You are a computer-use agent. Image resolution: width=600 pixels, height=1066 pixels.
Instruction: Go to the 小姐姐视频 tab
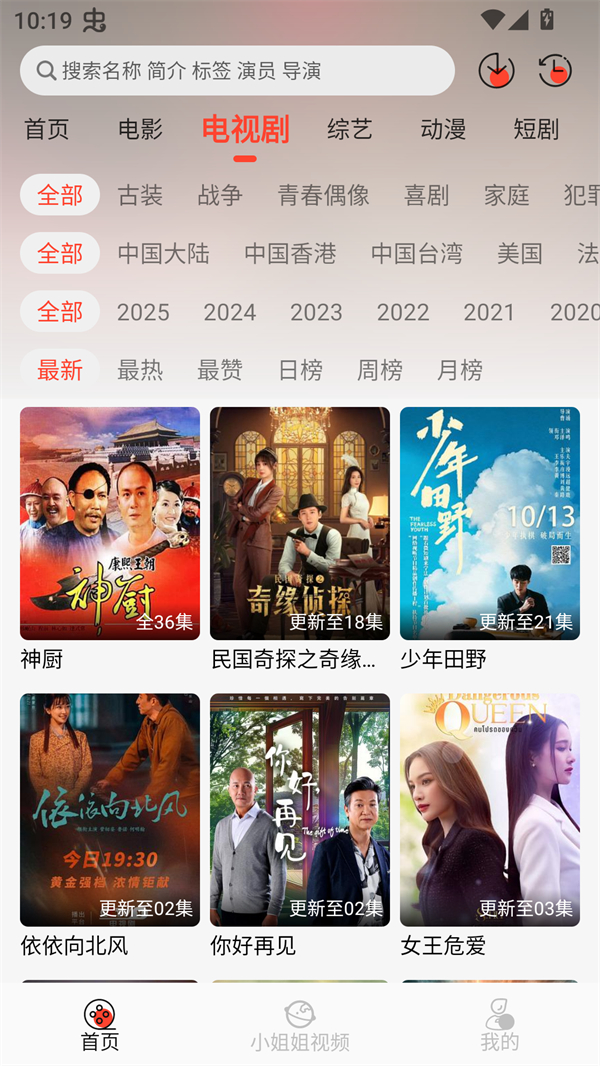pyautogui.click(x=300, y=1026)
